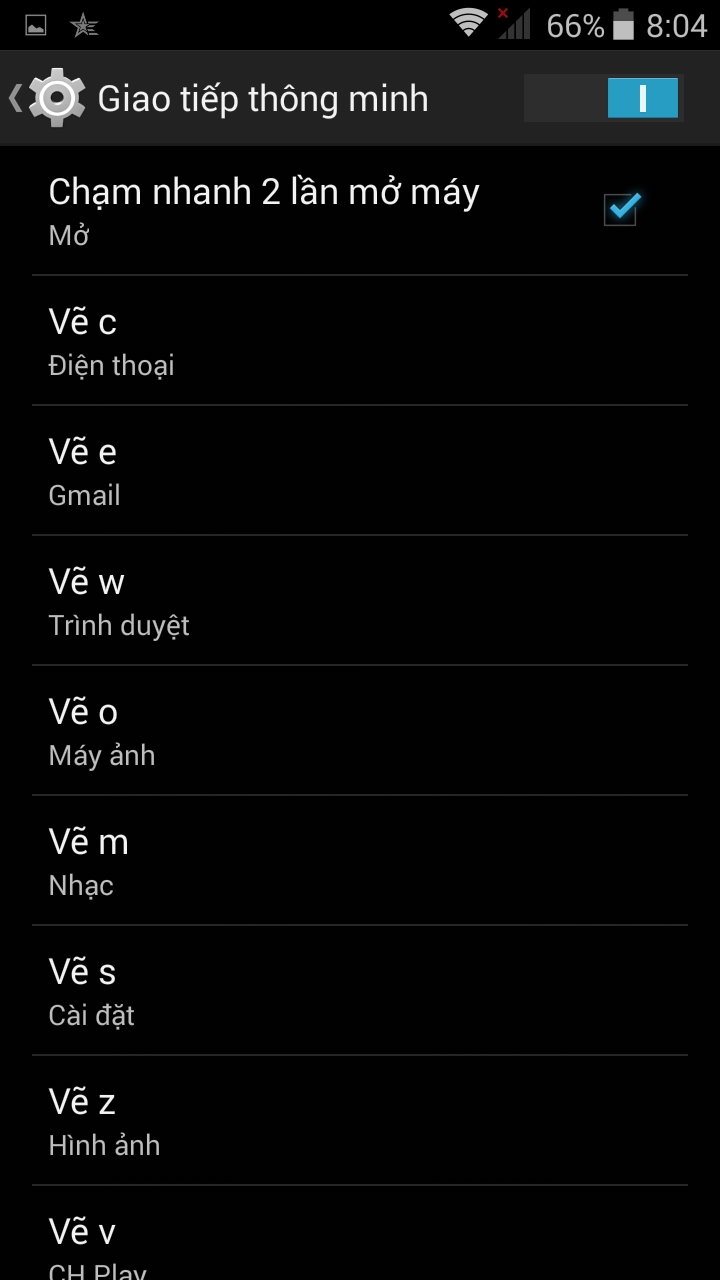Image resolution: width=720 pixels, height=1280 pixels.
Task: Select the Vẽ e Gmail gesture row
Action: pos(360,471)
